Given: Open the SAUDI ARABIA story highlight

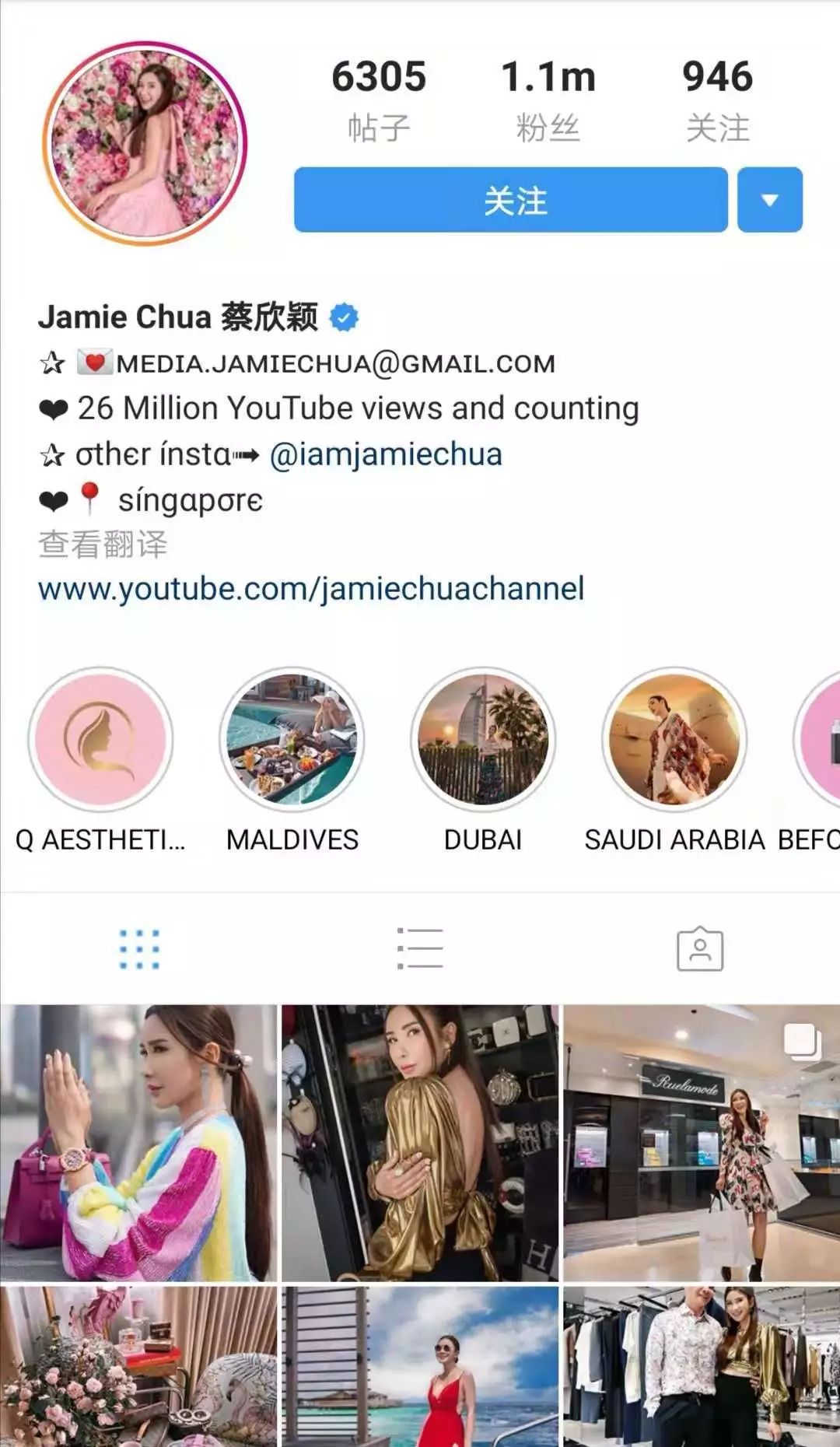Looking at the screenshot, I should 674,739.
